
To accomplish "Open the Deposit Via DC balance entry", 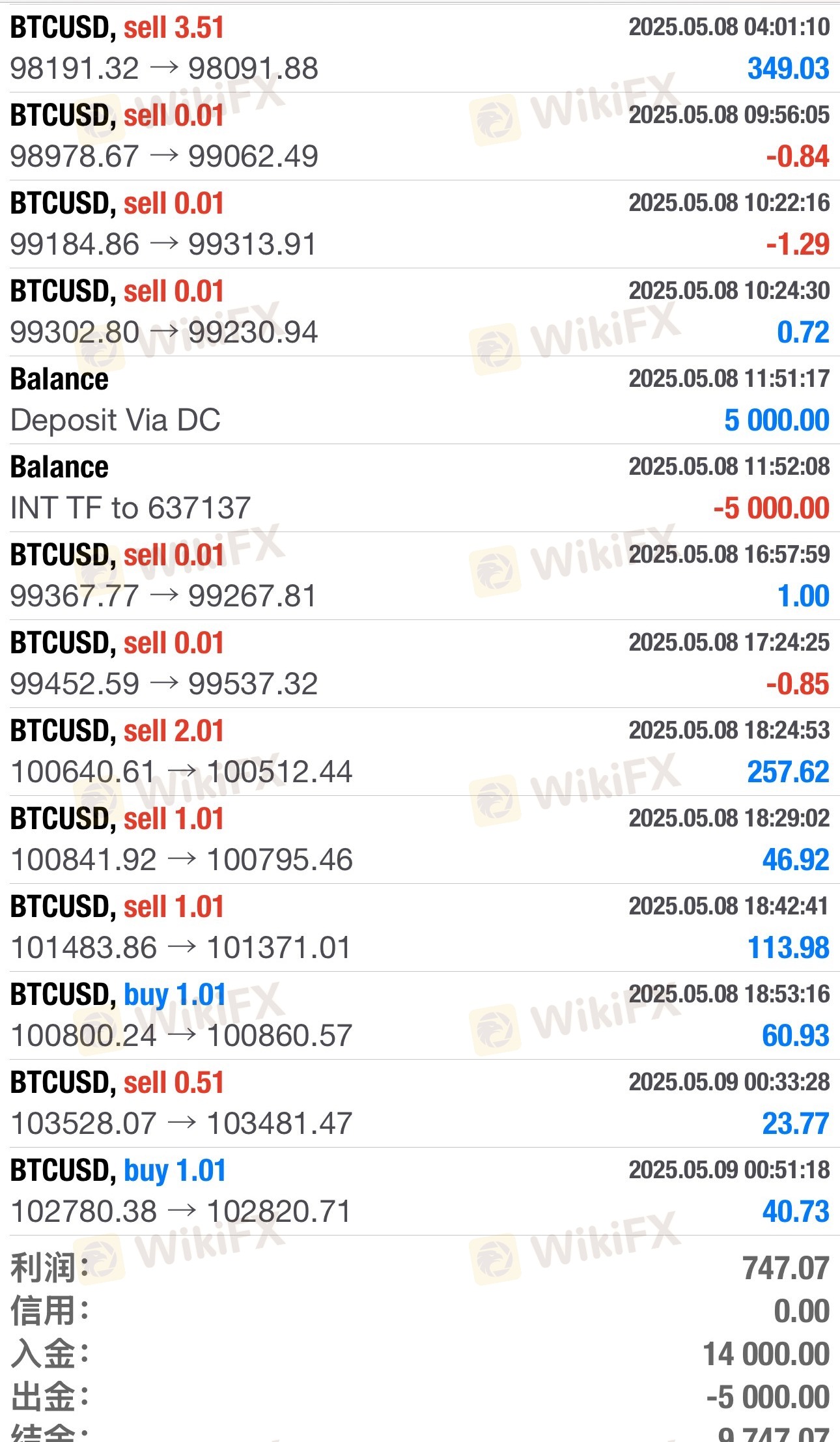I will pyautogui.click(x=420, y=400).
